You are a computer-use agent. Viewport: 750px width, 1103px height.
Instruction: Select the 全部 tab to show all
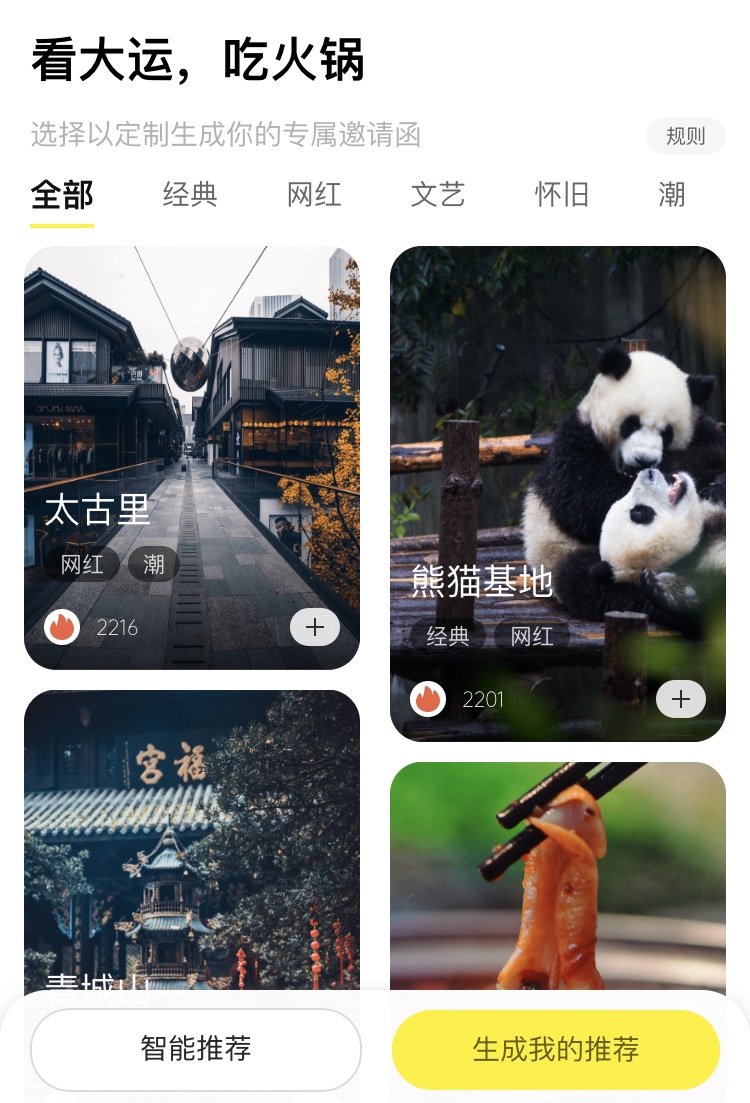click(62, 195)
